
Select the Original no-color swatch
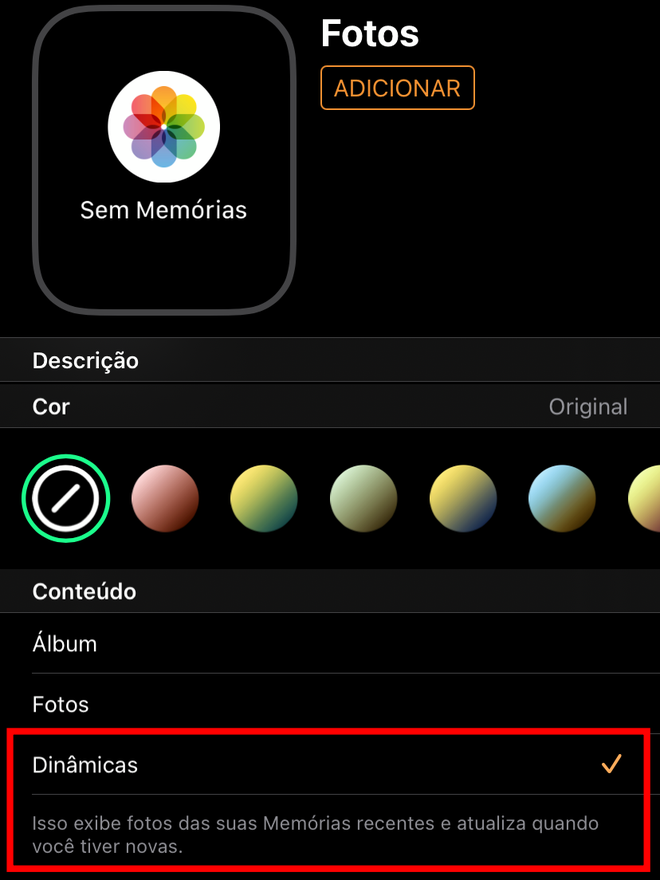(66, 498)
